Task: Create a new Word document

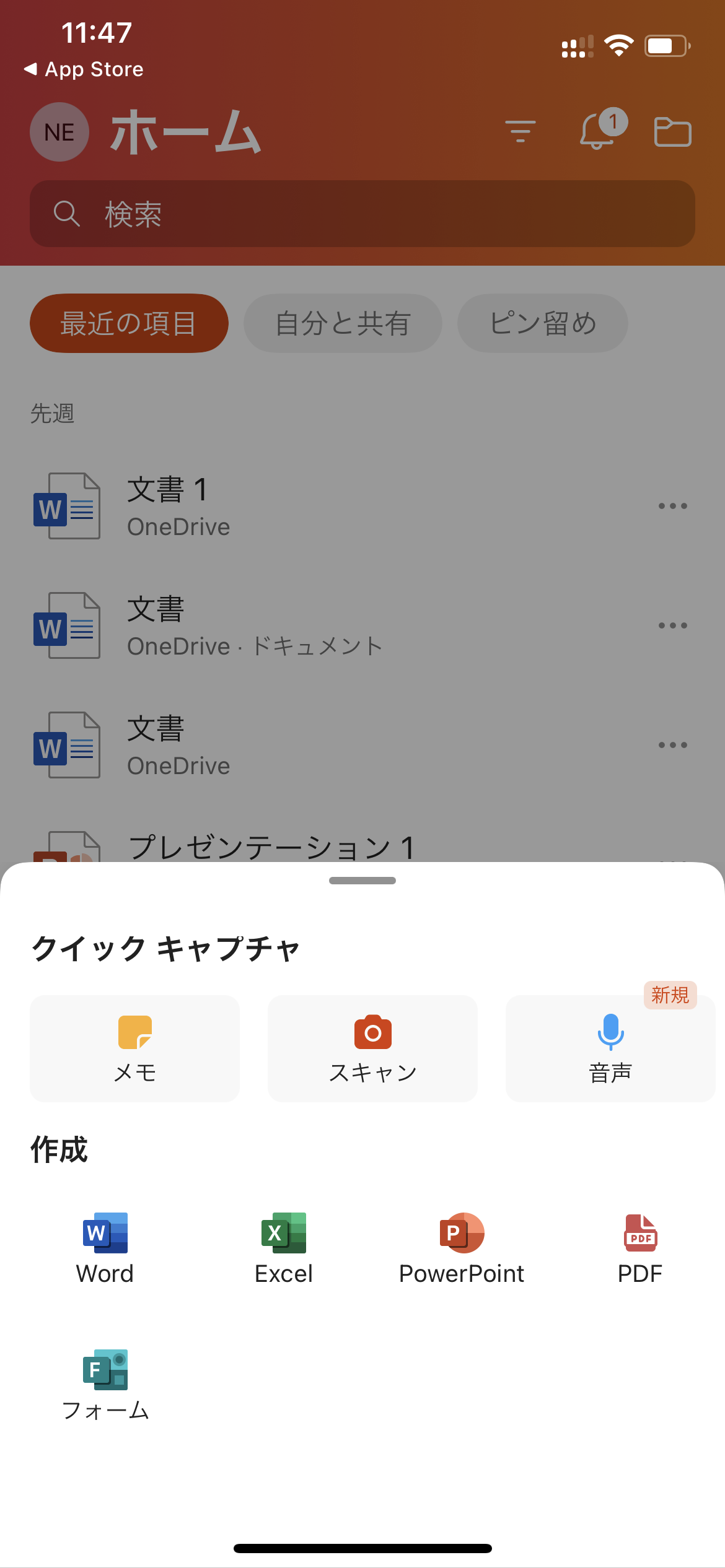Action: point(105,1248)
